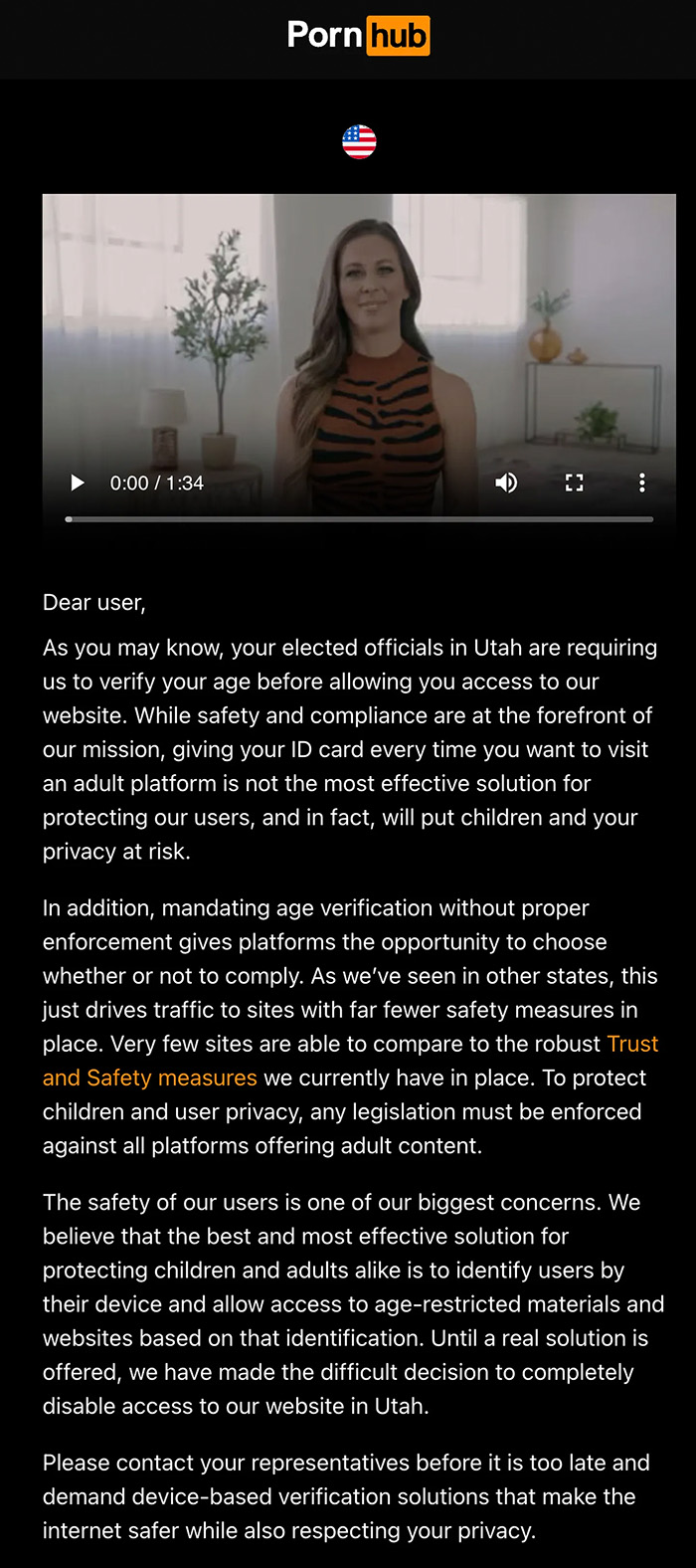
Task: Open the Trust and Safety measures link
Action: coord(149,1078)
